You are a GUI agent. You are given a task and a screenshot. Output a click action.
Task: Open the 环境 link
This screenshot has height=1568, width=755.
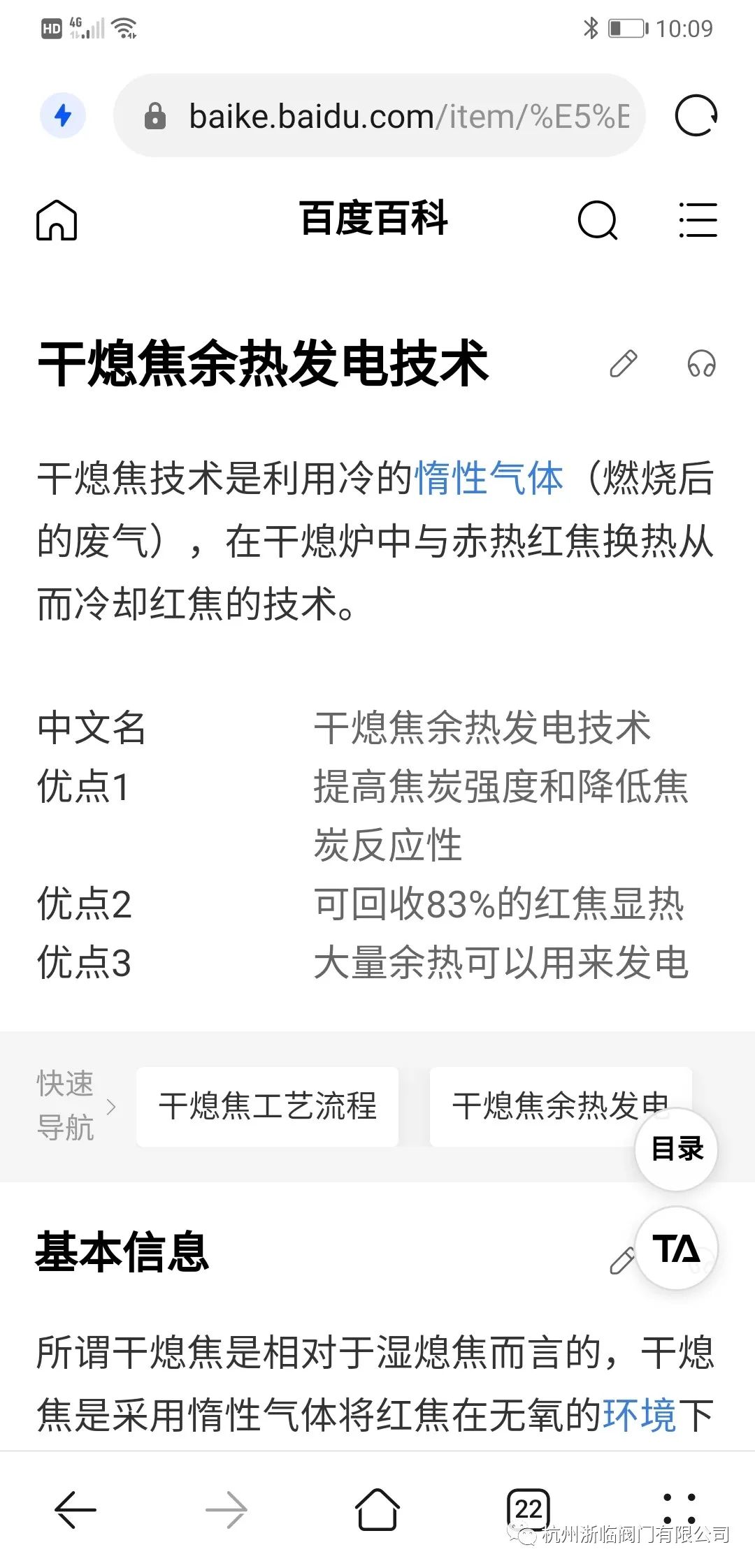[639, 1414]
